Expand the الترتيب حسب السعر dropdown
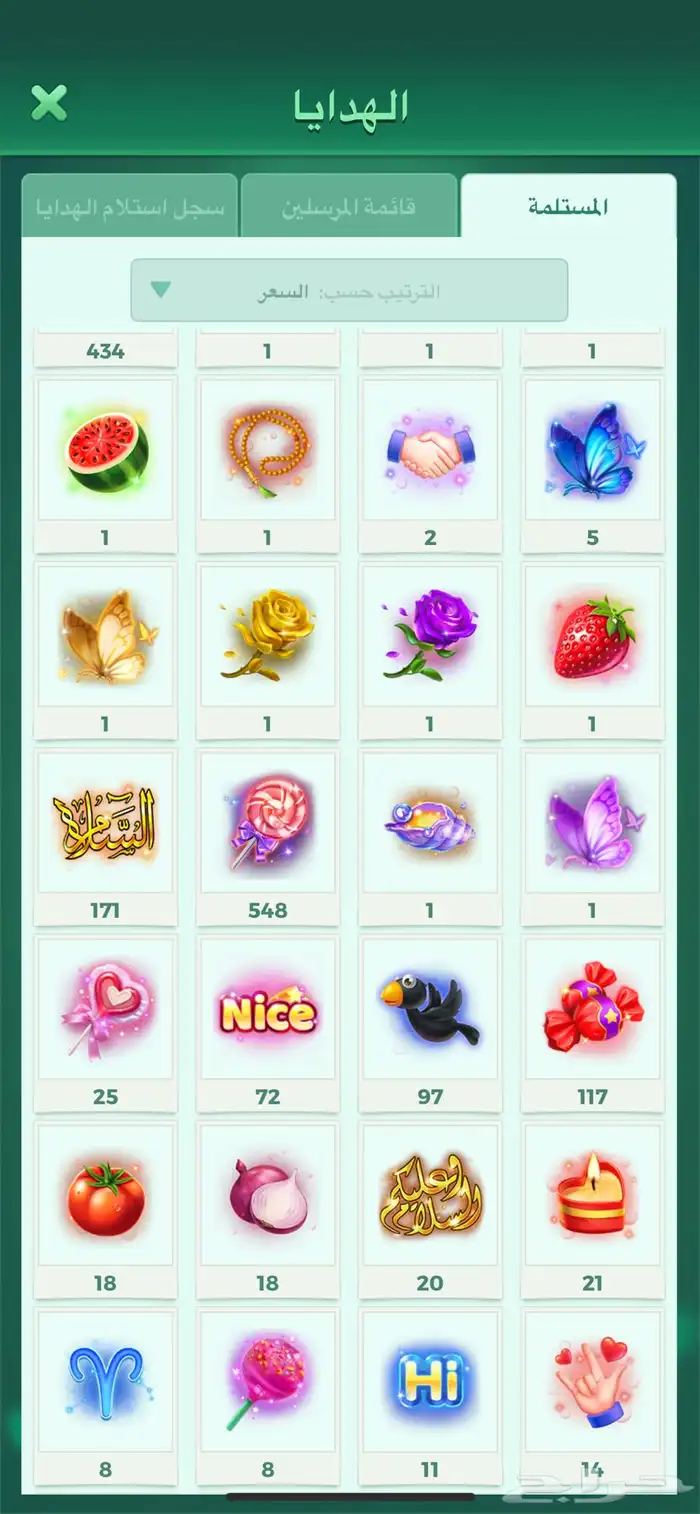Viewport: 700px width, 1514px height. coord(349,291)
